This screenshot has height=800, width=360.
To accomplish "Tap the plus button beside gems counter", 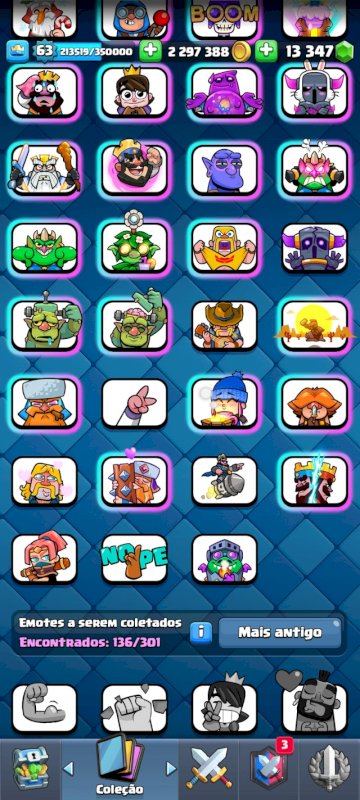I will tap(266, 51).
